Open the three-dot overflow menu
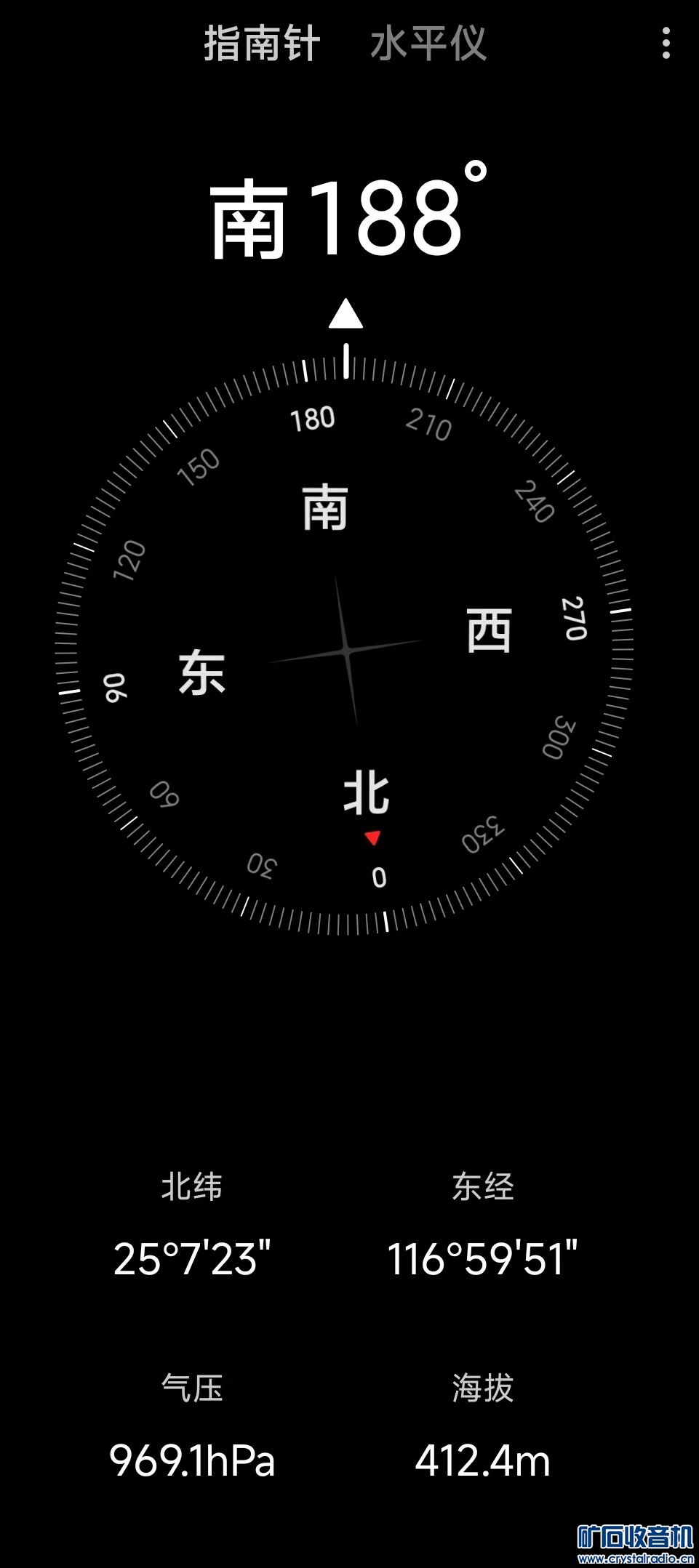 666,44
